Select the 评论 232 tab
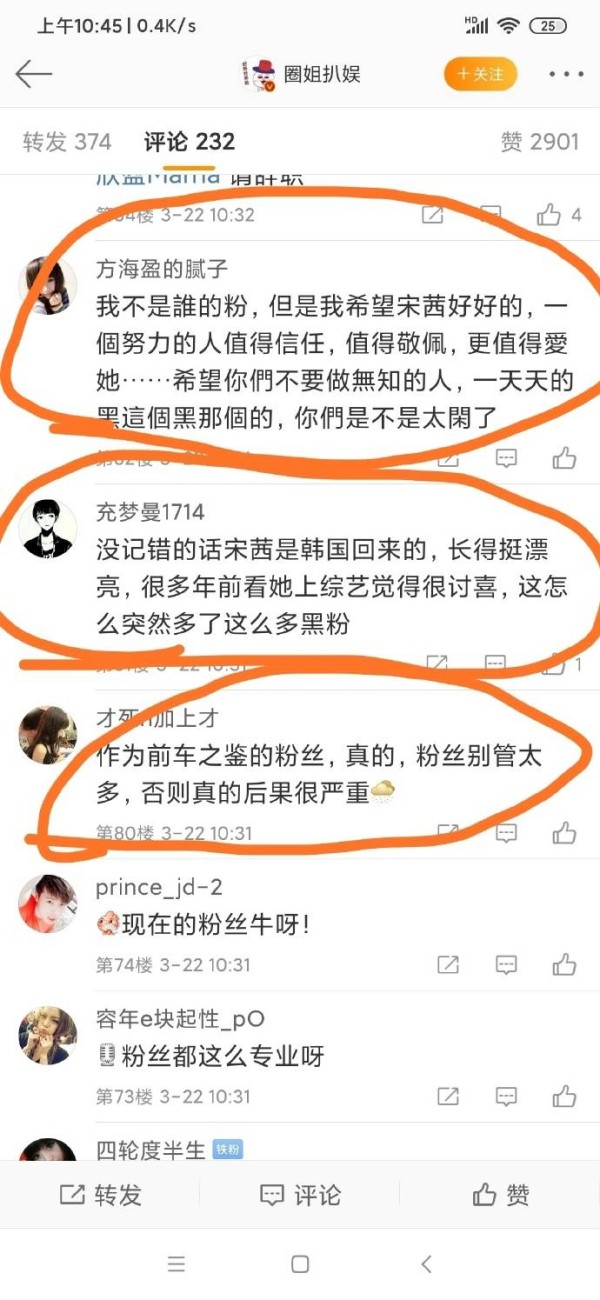 tap(189, 142)
